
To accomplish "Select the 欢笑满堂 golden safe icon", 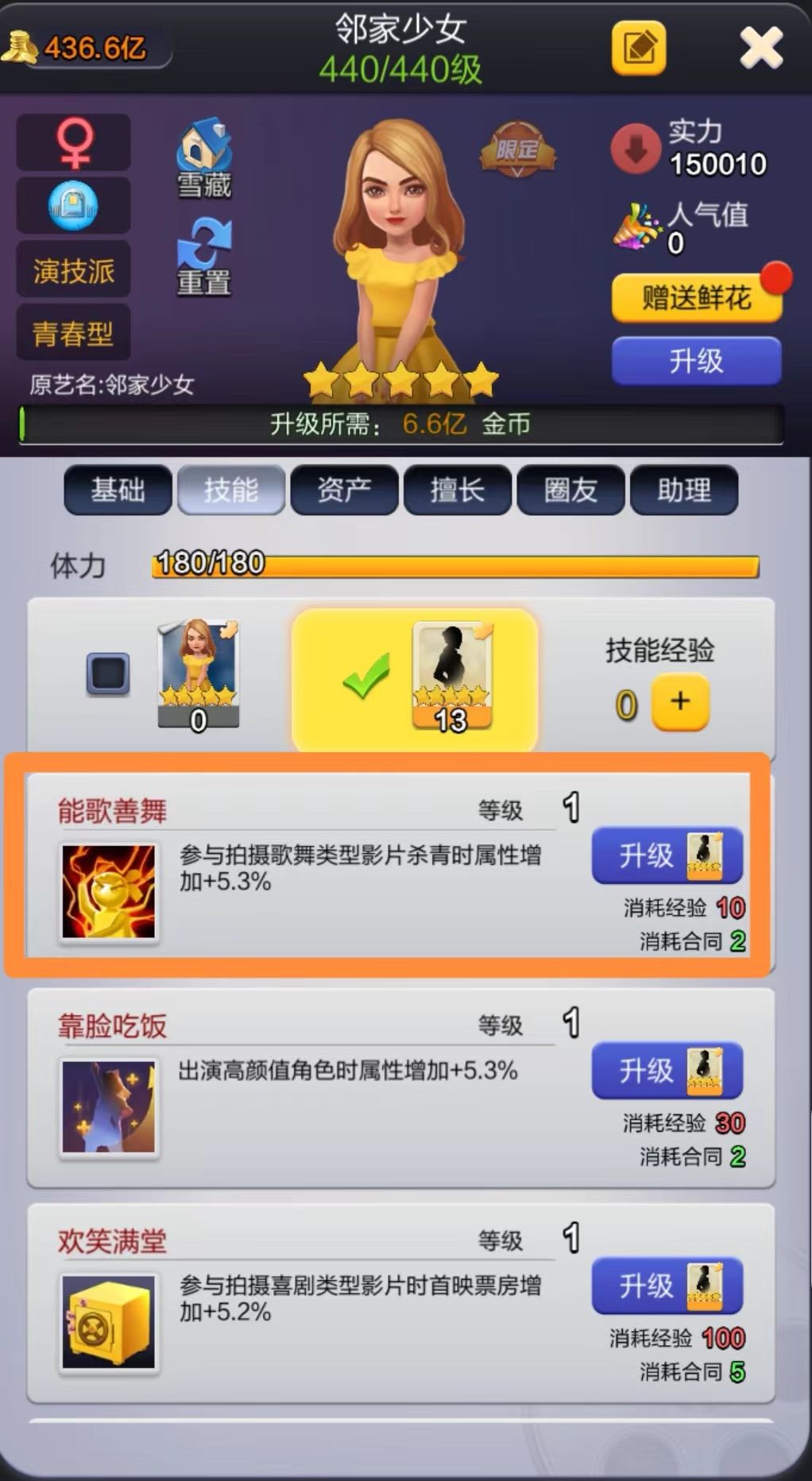I will click(x=108, y=1320).
